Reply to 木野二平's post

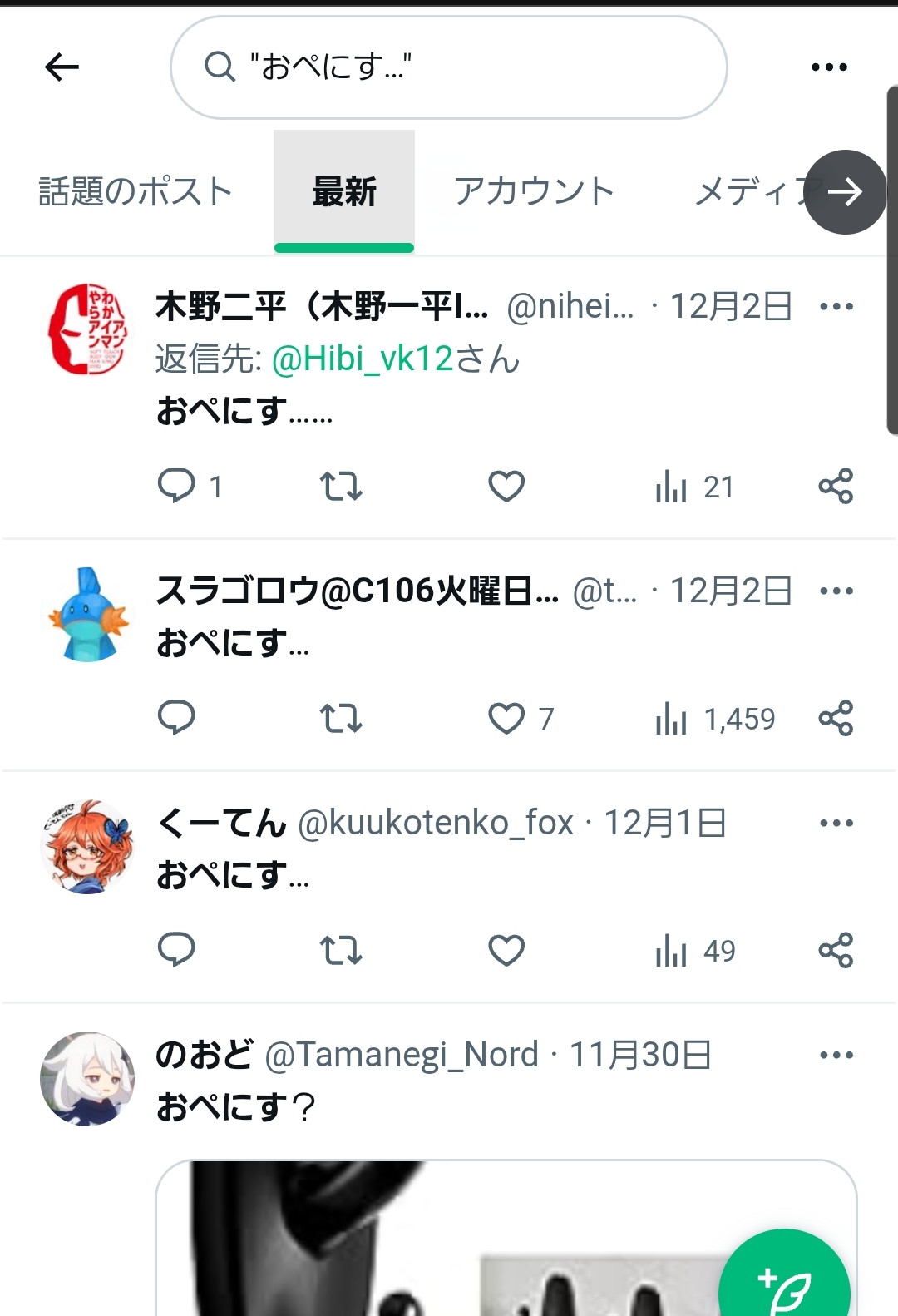[176, 486]
